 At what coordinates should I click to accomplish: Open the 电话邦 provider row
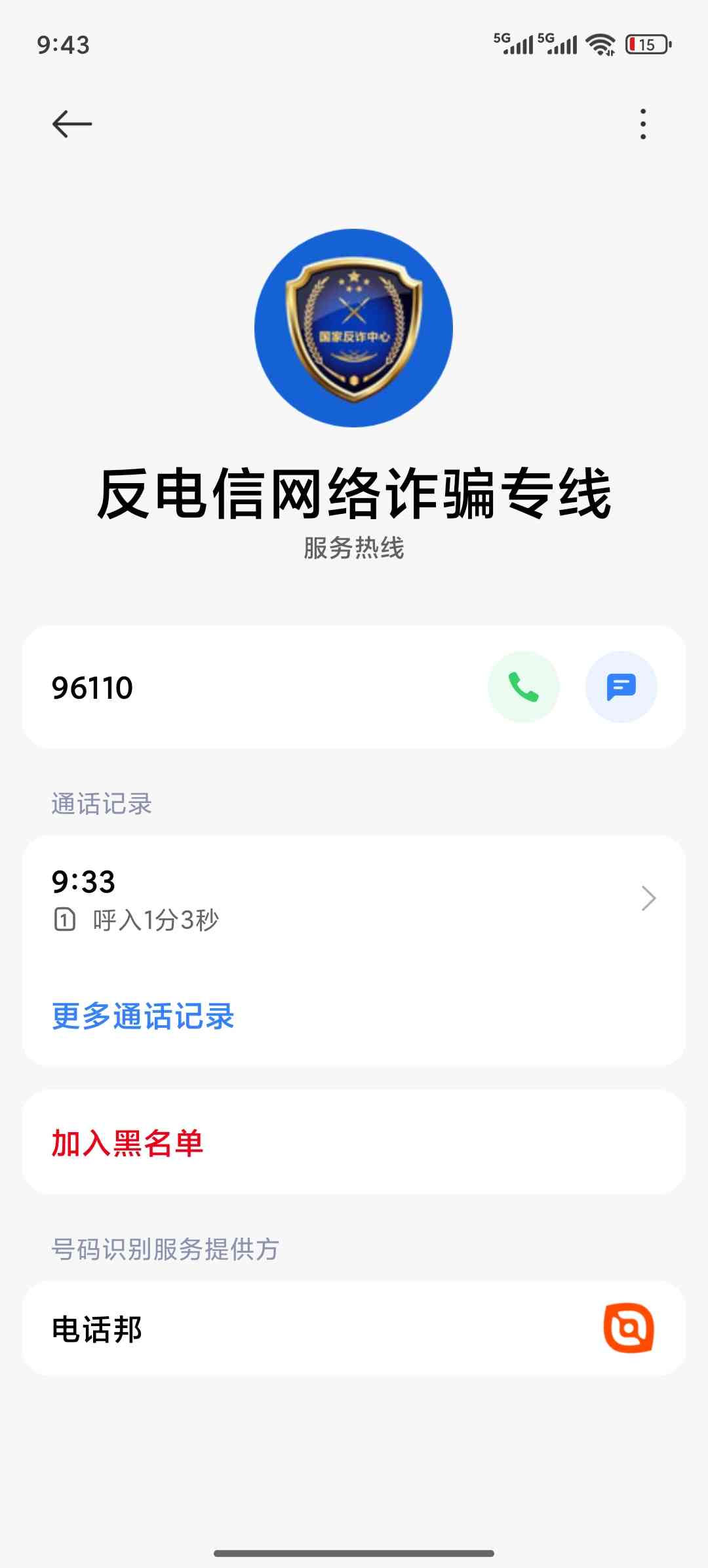pos(354,1329)
